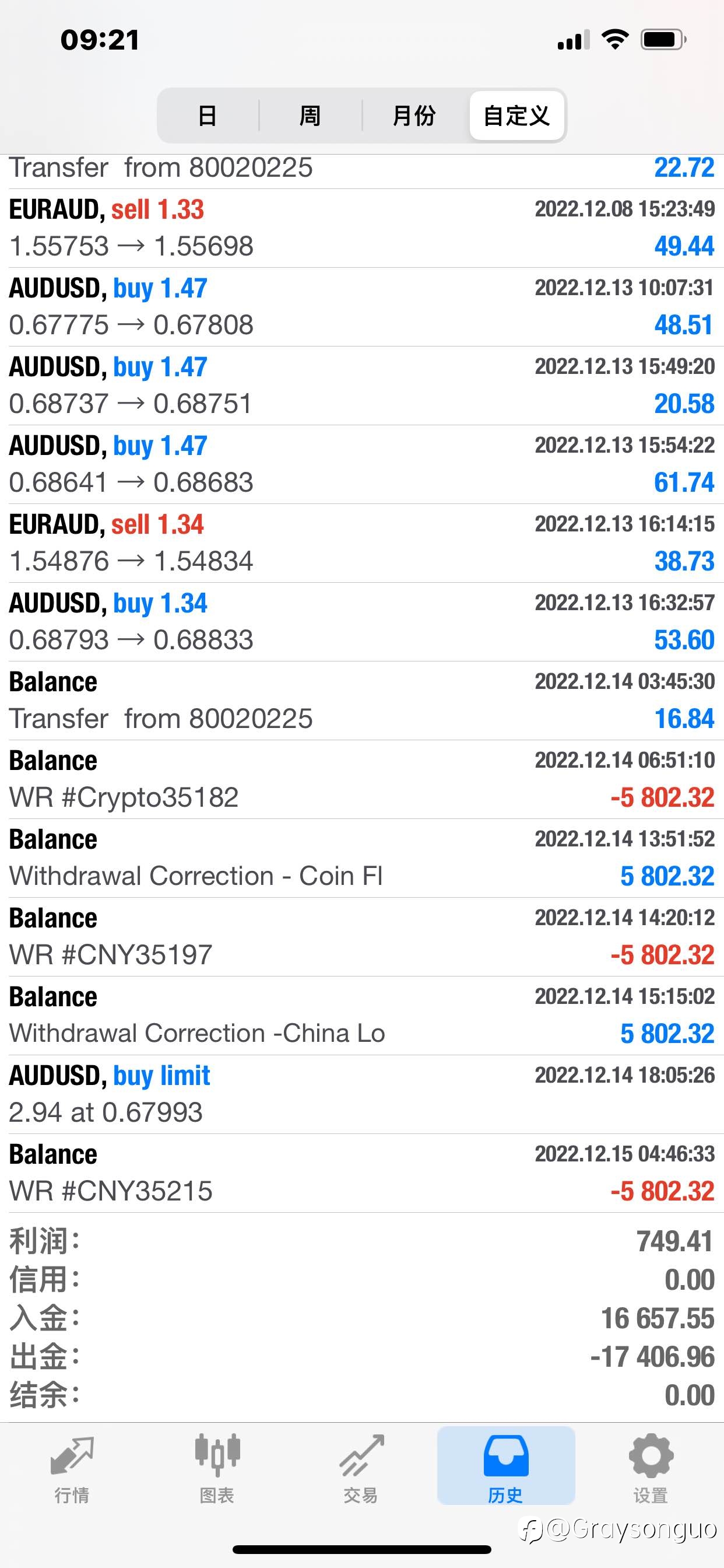Select the 周 week filter
Screen dimensions: 724x1568
[310, 115]
